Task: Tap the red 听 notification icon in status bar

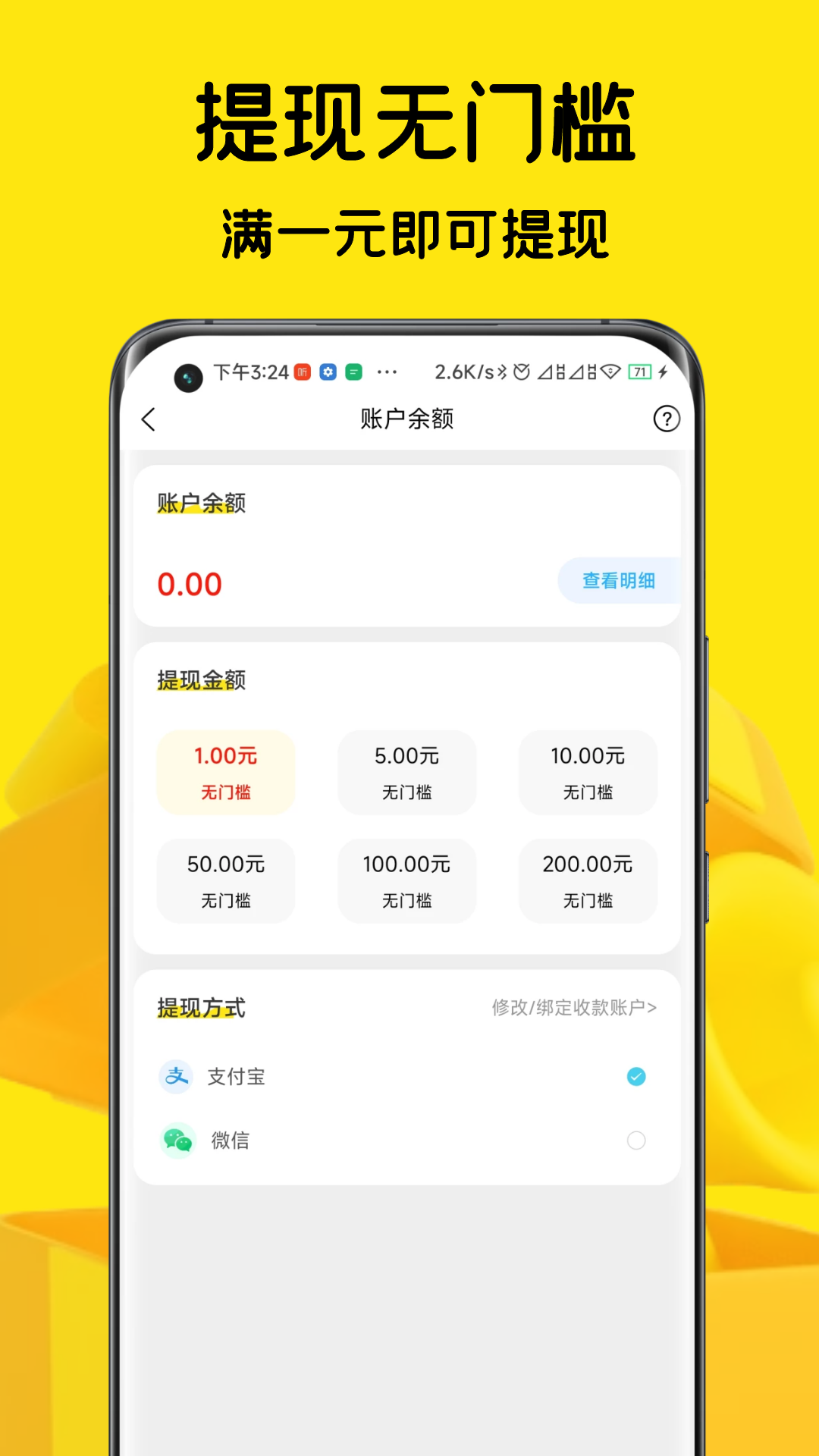Action: [x=301, y=372]
